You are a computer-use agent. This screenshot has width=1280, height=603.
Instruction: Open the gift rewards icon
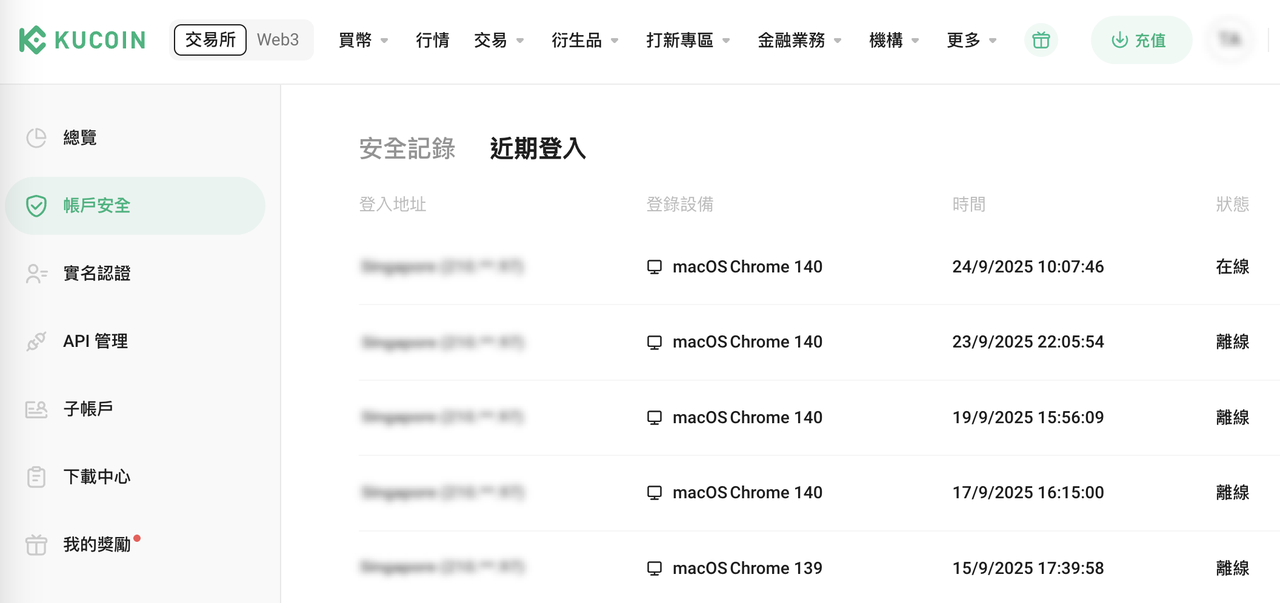[x=1041, y=40]
